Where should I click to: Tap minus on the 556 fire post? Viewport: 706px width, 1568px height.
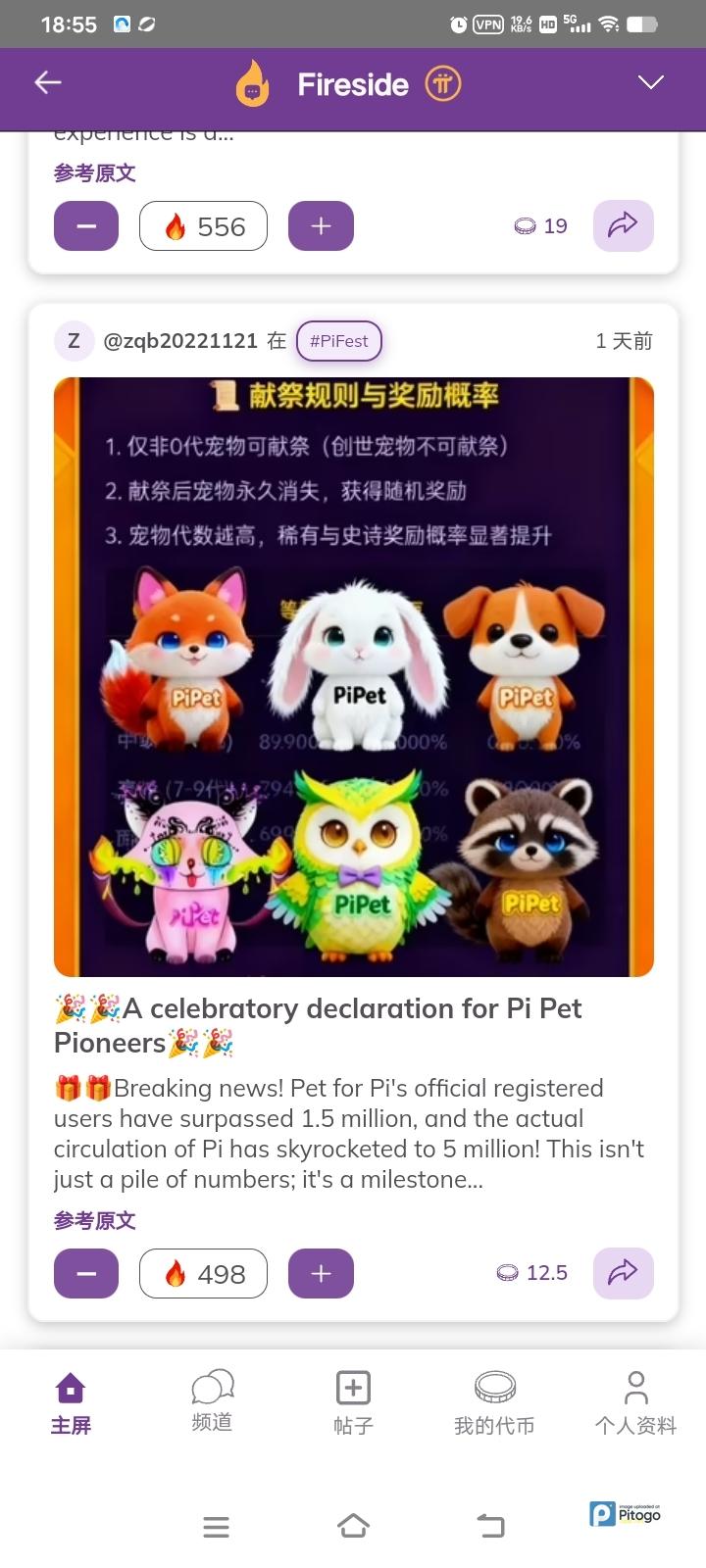(x=86, y=226)
